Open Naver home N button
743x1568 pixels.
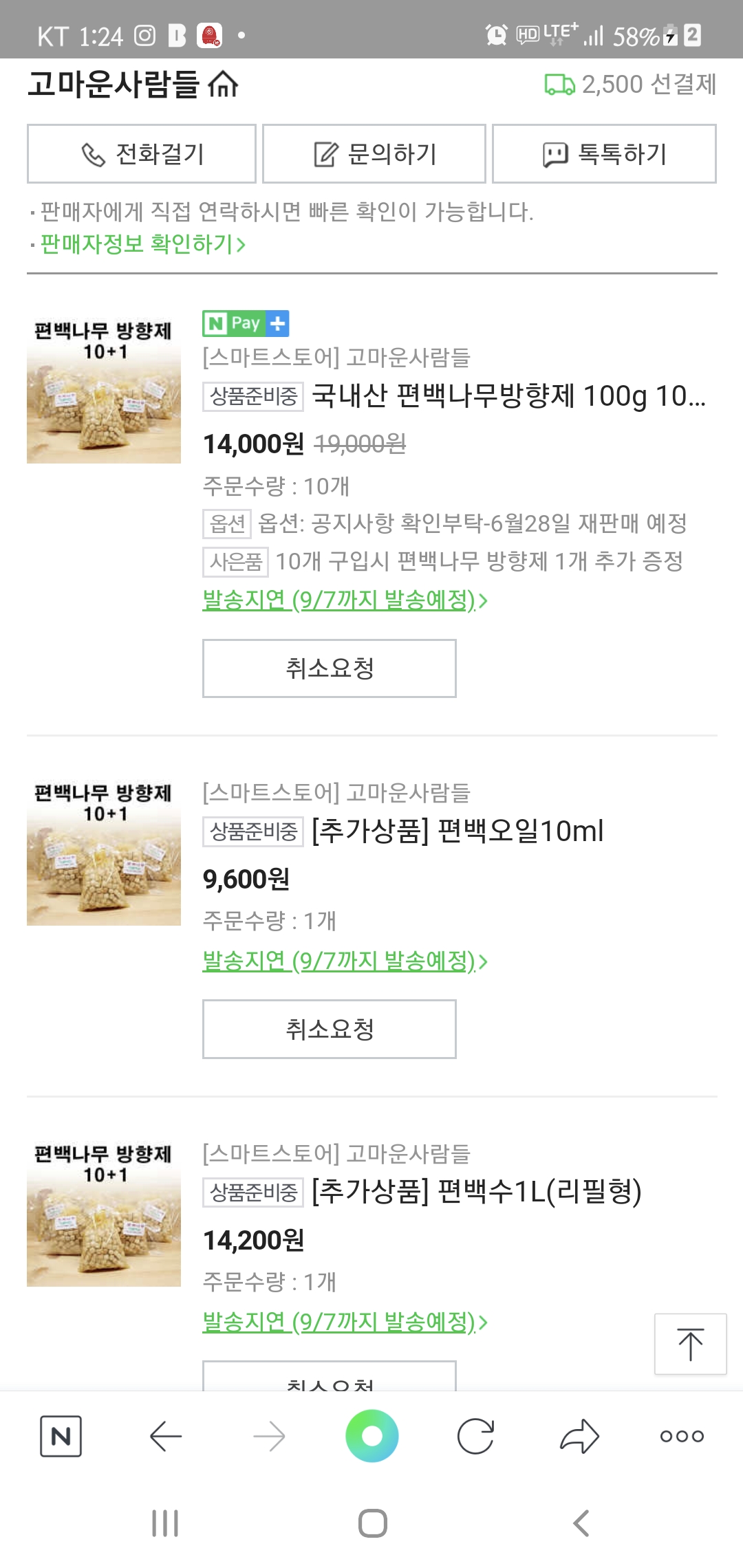pyautogui.click(x=61, y=1436)
